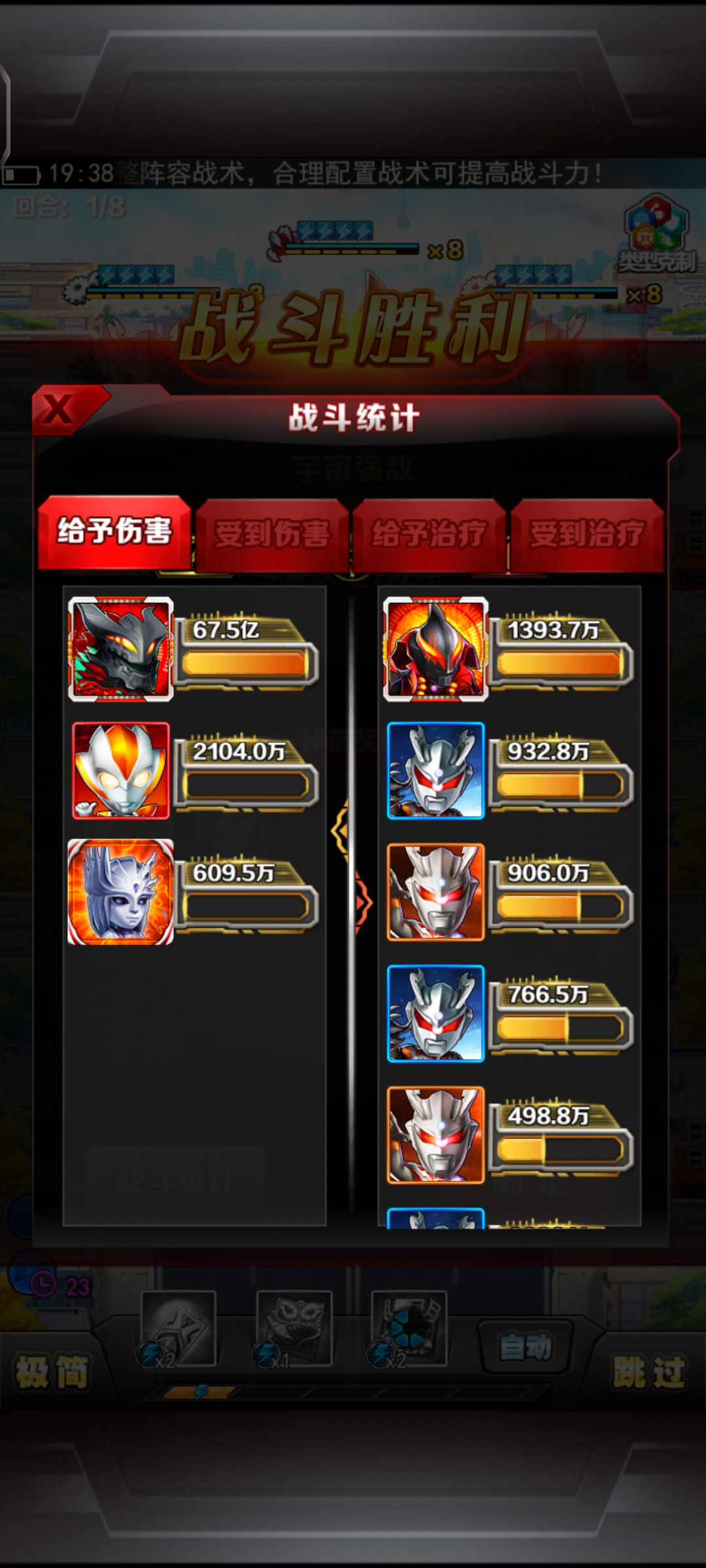Select the 给予伤害 tab
The image size is (706, 1568).
114,532
